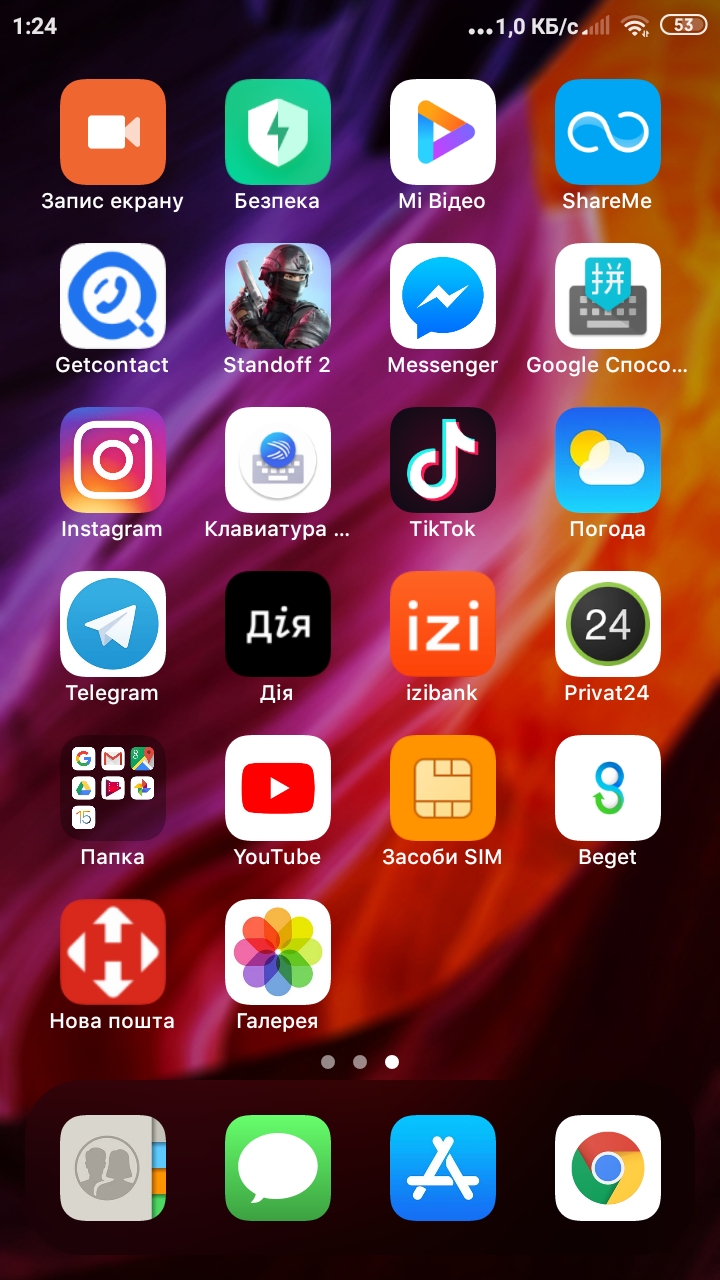Open the green messages app in dock
Screen dimensions: 720x1280
(278, 1168)
